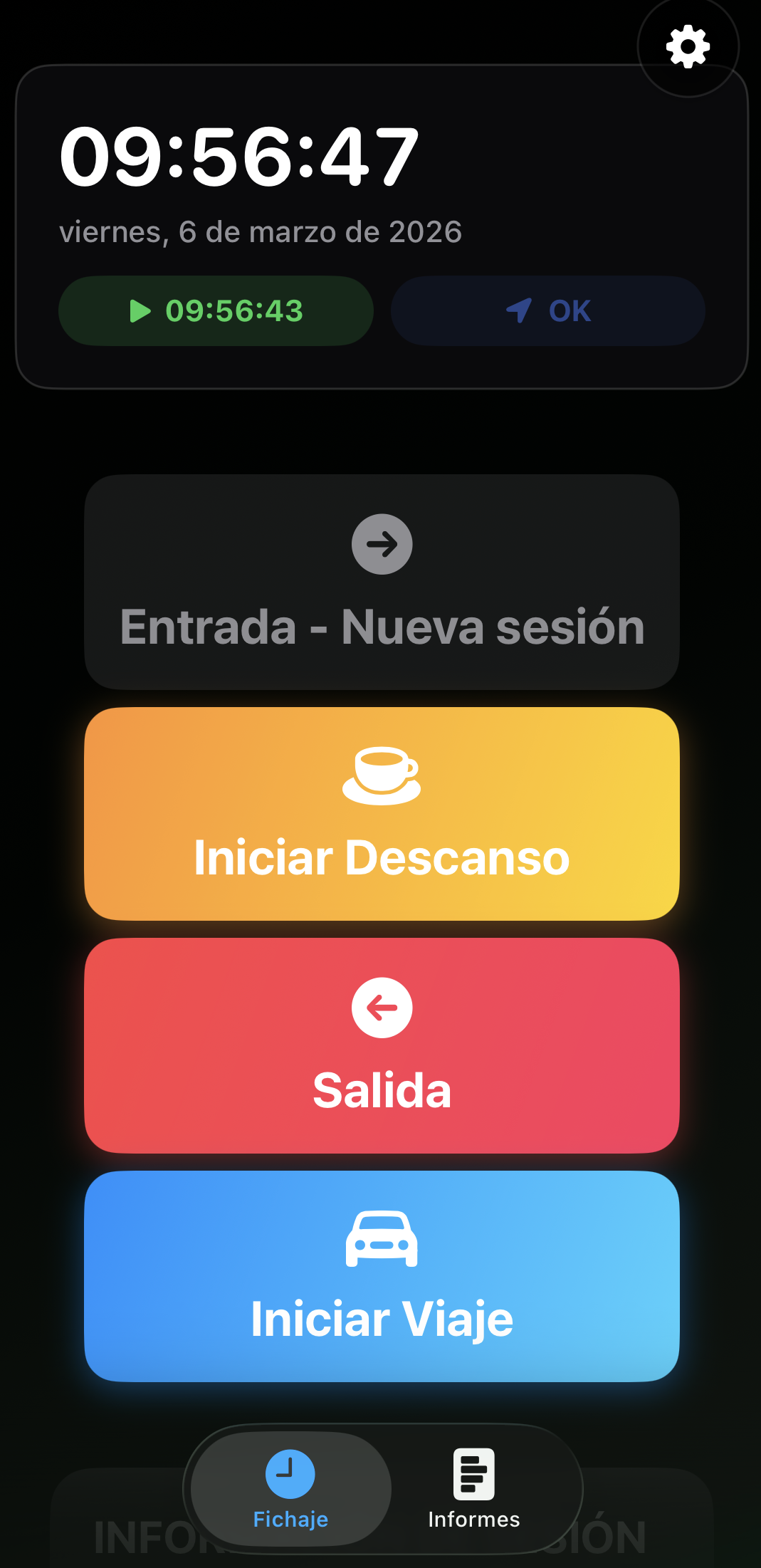Select the large clock display 09:56:47
761x1568 pixels.
click(x=240, y=155)
